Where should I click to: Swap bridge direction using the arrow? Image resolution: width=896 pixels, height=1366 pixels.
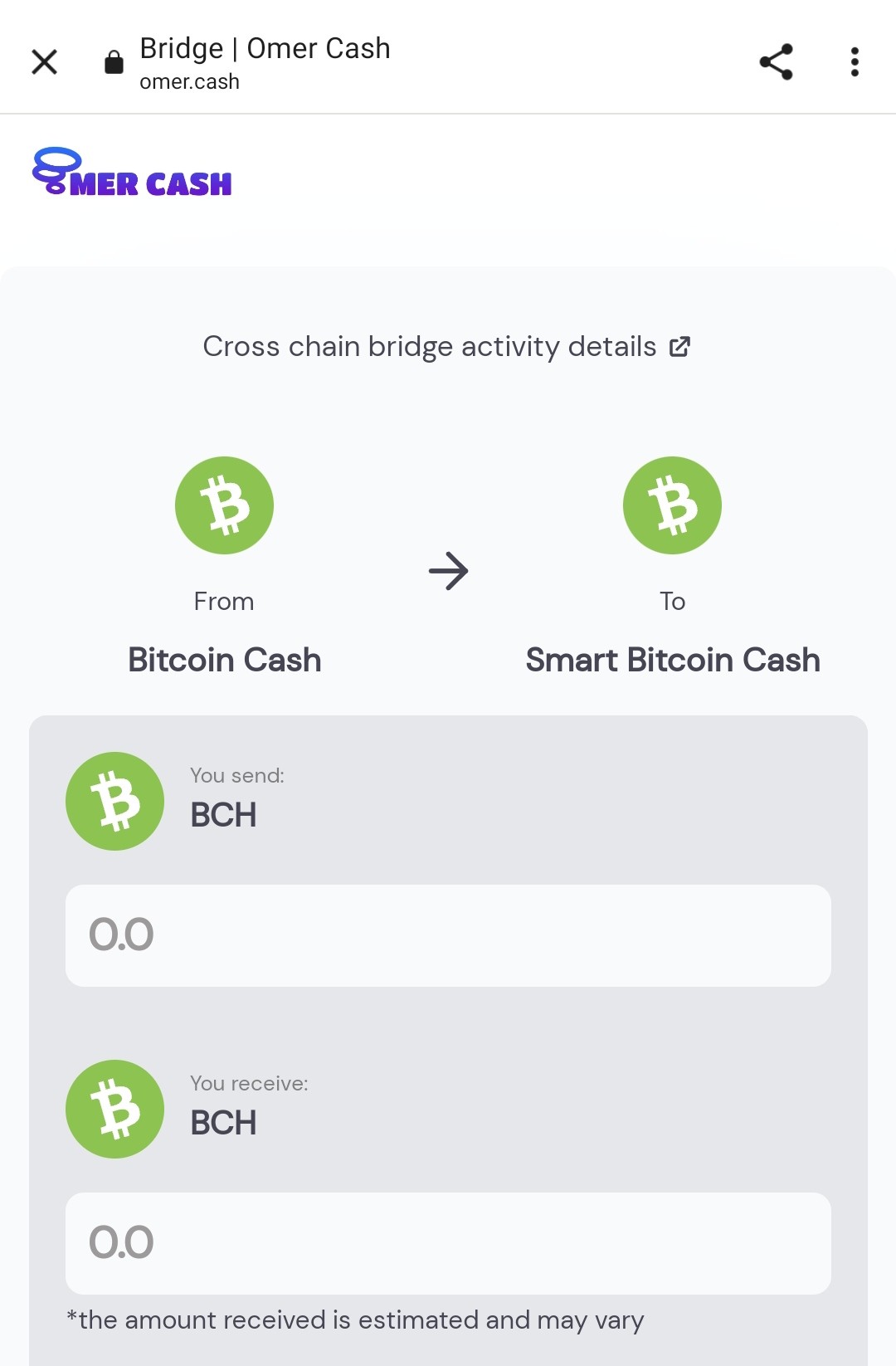pos(449,571)
